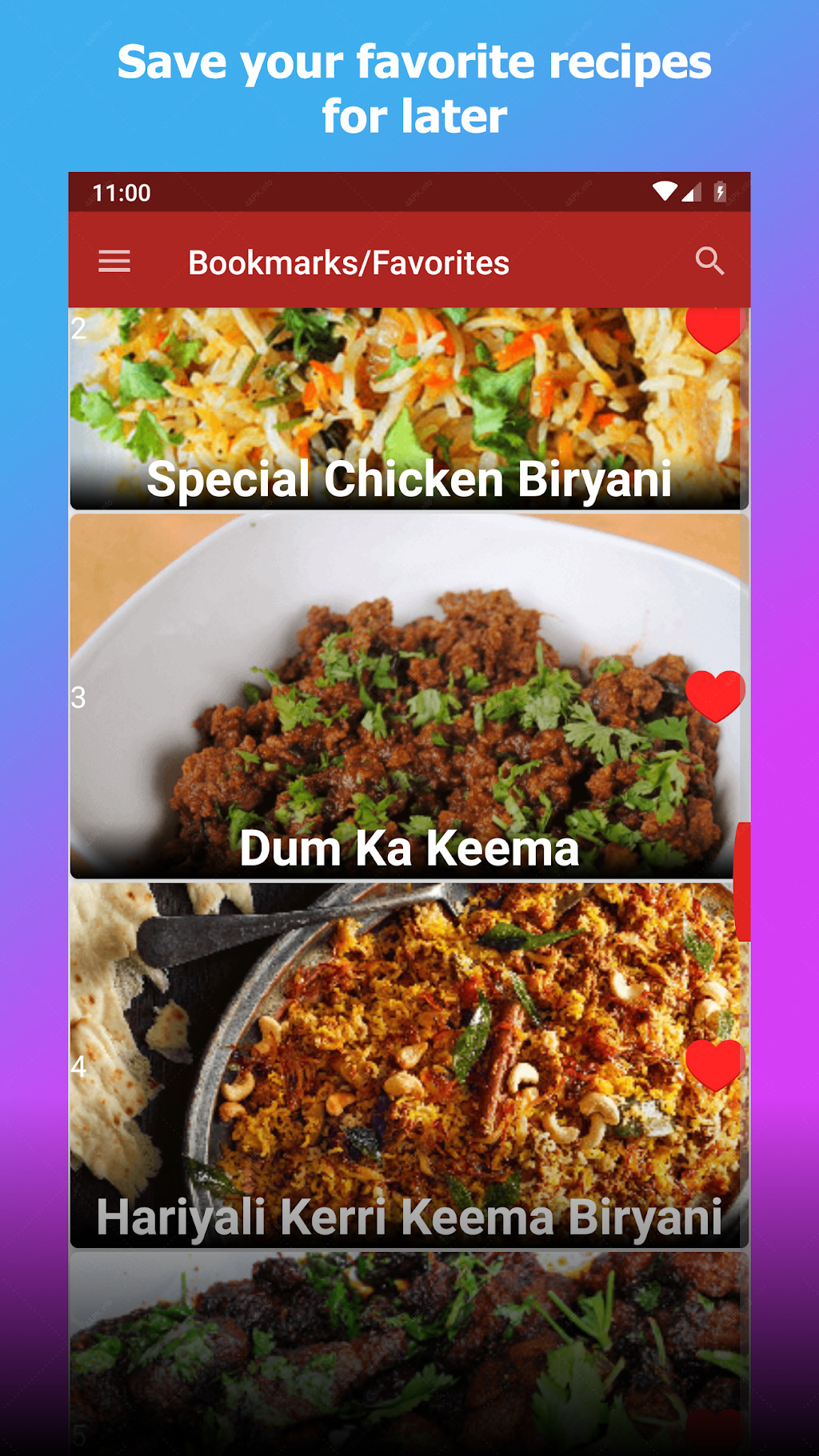Remove Dum Ka Keema from favorites
819x1456 pixels.
715,697
